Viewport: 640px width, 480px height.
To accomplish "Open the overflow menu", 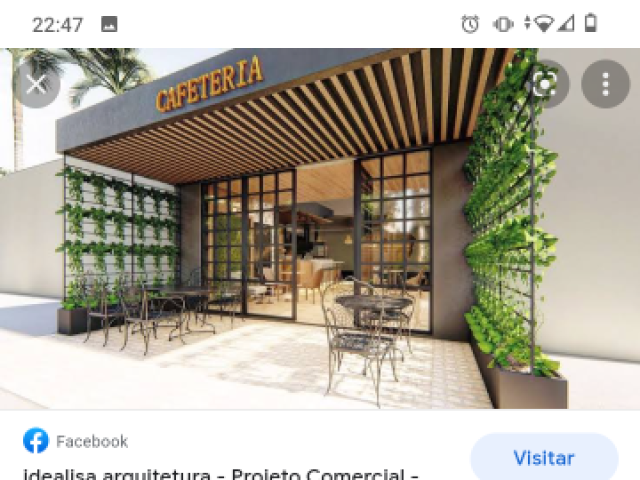I will pos(605,84).
